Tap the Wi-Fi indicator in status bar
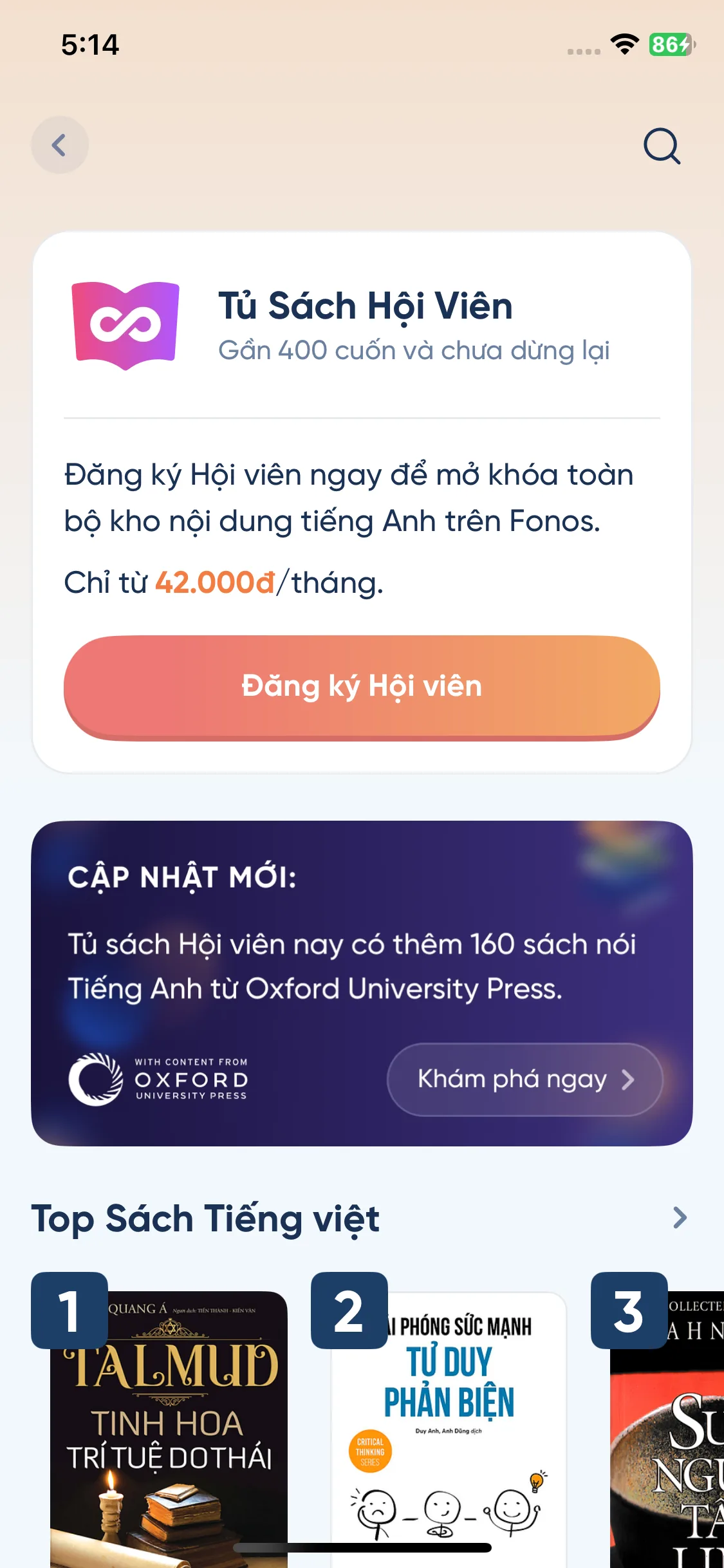Screen dimensions: 724x1568 click(622, 45)
